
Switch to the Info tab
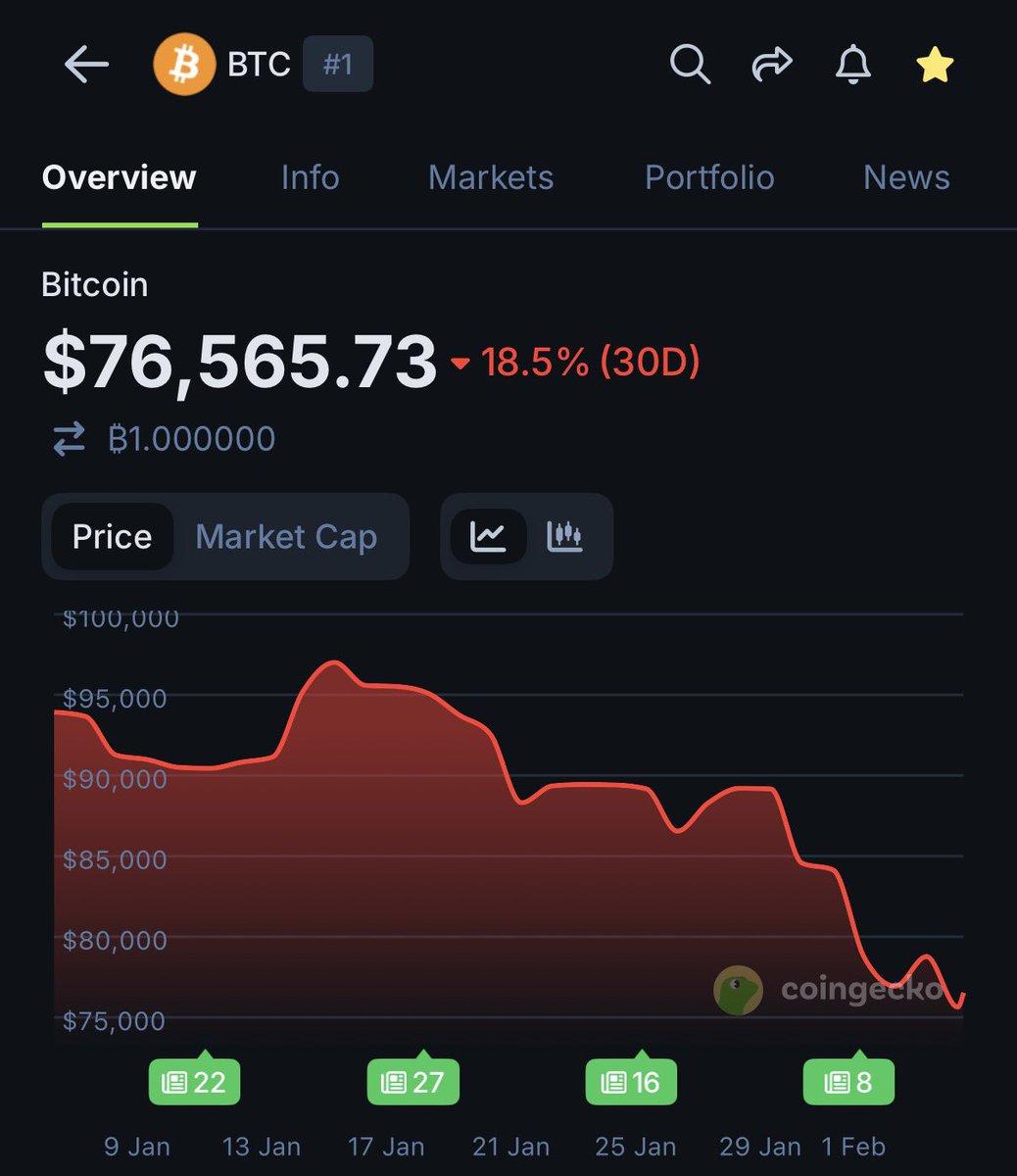point(310,177)
